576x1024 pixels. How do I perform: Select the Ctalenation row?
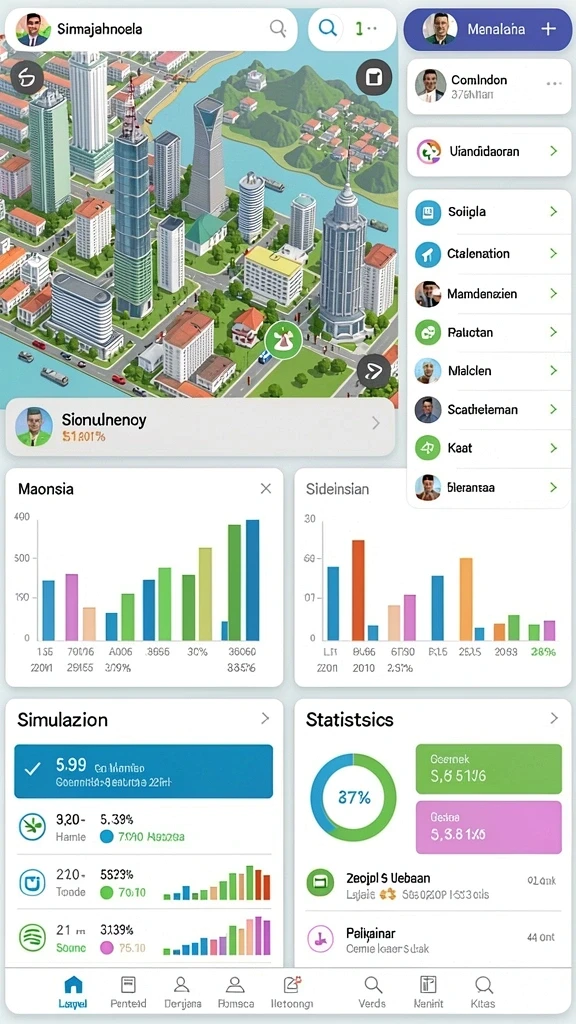click(489, 253)
